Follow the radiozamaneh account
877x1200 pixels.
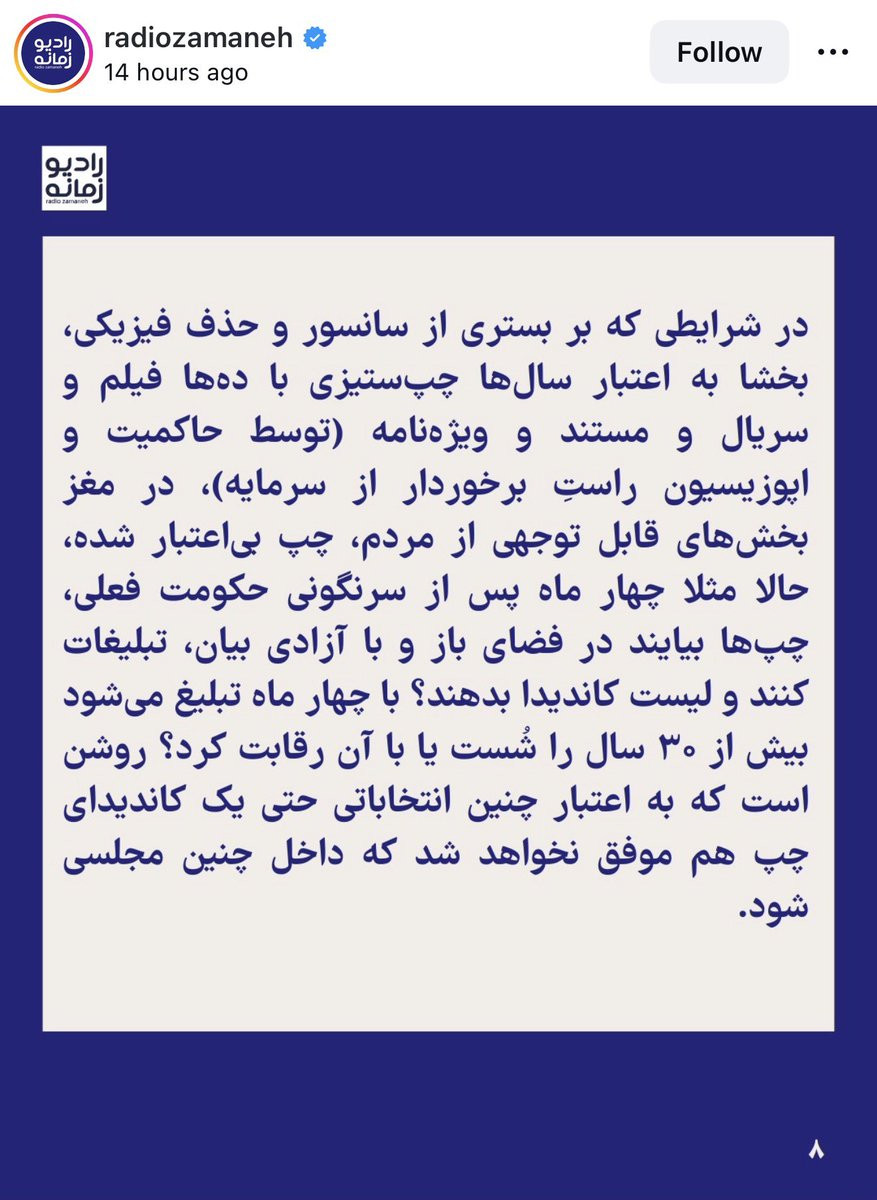tap(719, 52)
